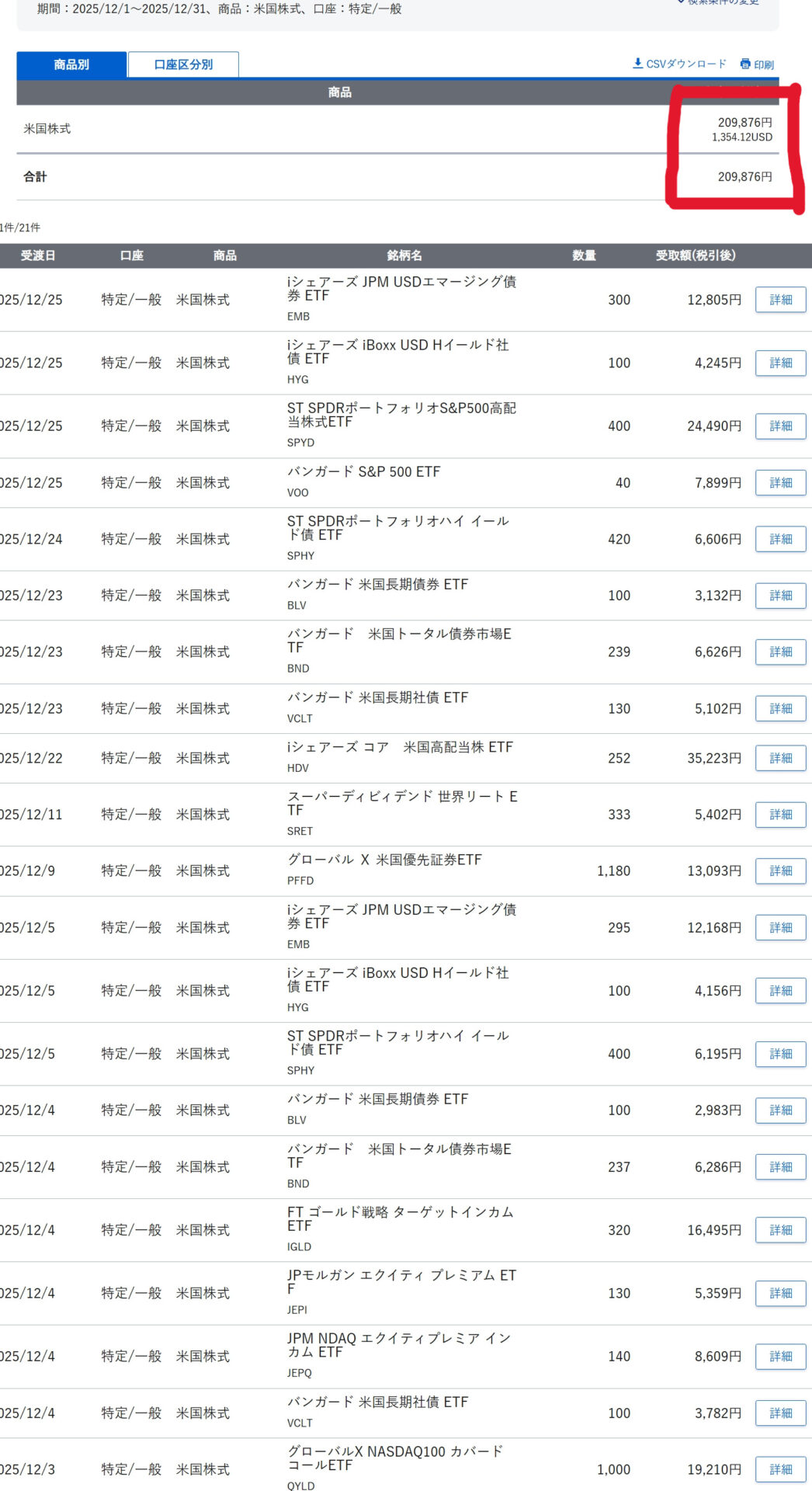
Task: View details of SRET dividend
Action: click(x=780, y=815)
